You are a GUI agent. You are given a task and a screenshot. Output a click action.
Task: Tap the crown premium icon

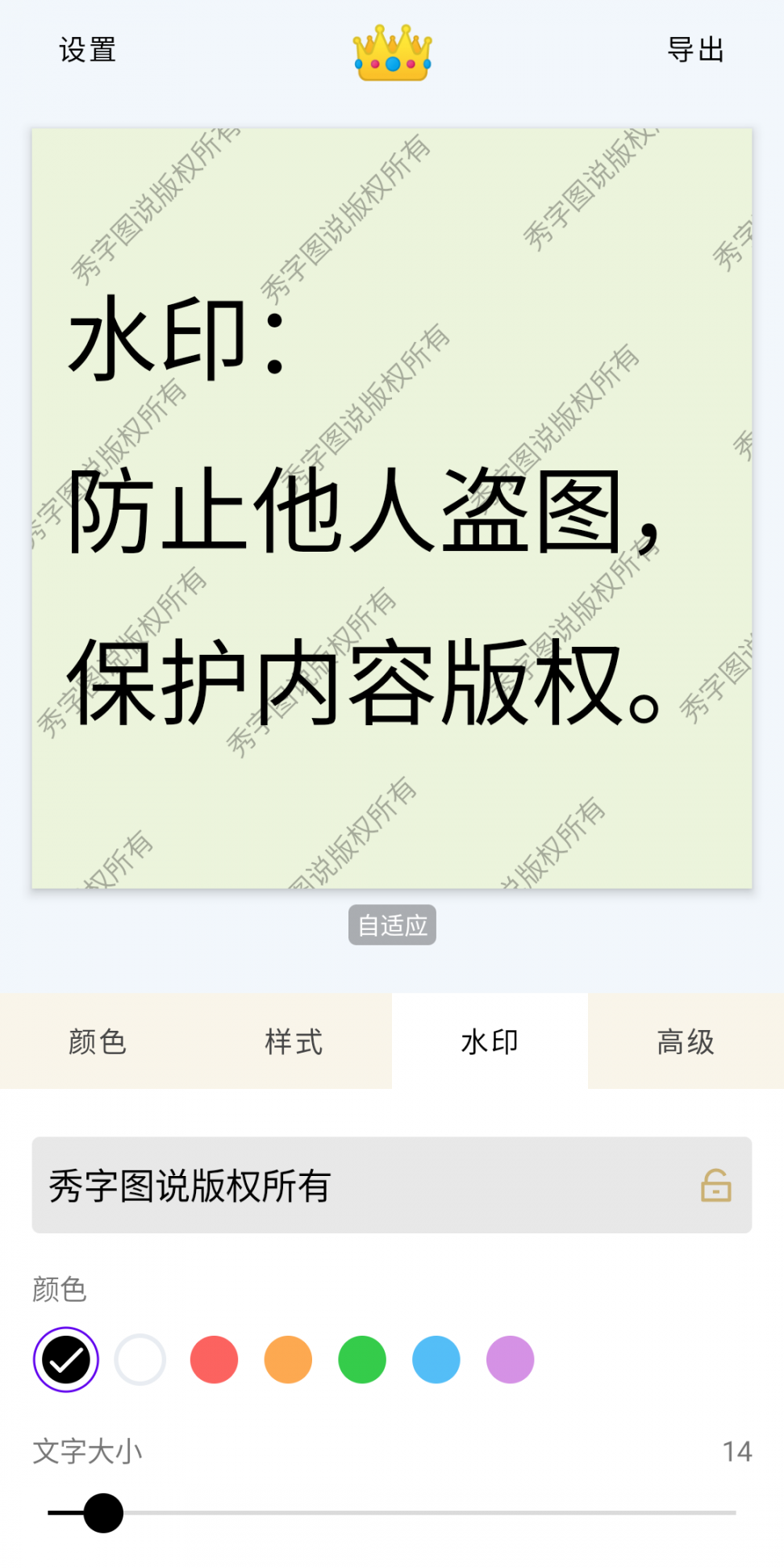pyautogui.click(x=392, y=52)
